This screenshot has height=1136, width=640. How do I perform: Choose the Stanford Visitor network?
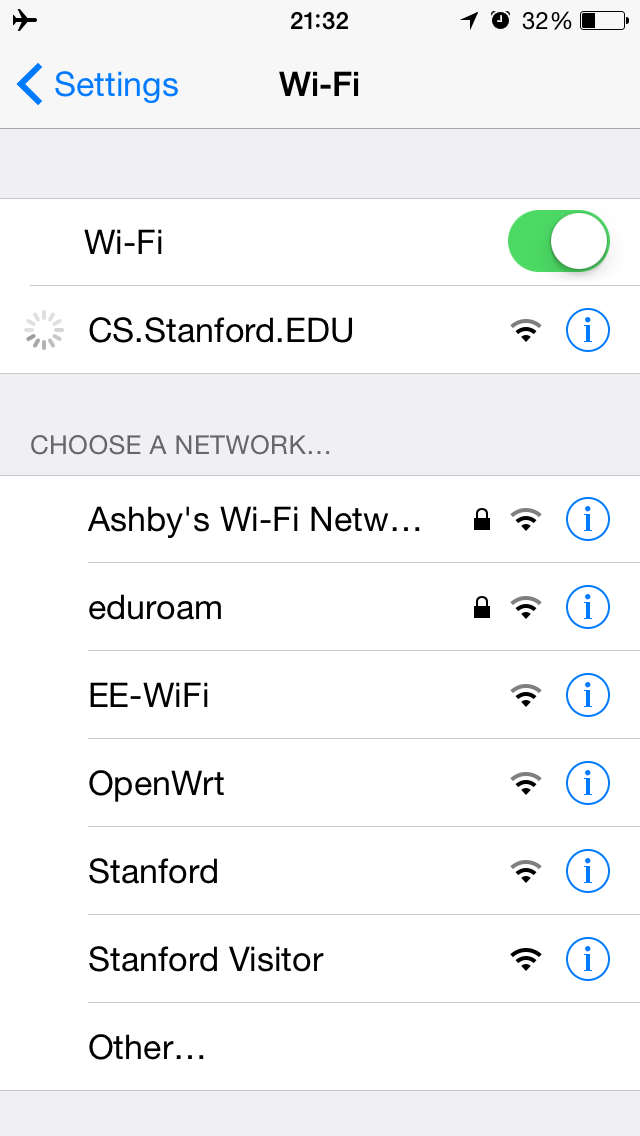(x=320, y=959)
